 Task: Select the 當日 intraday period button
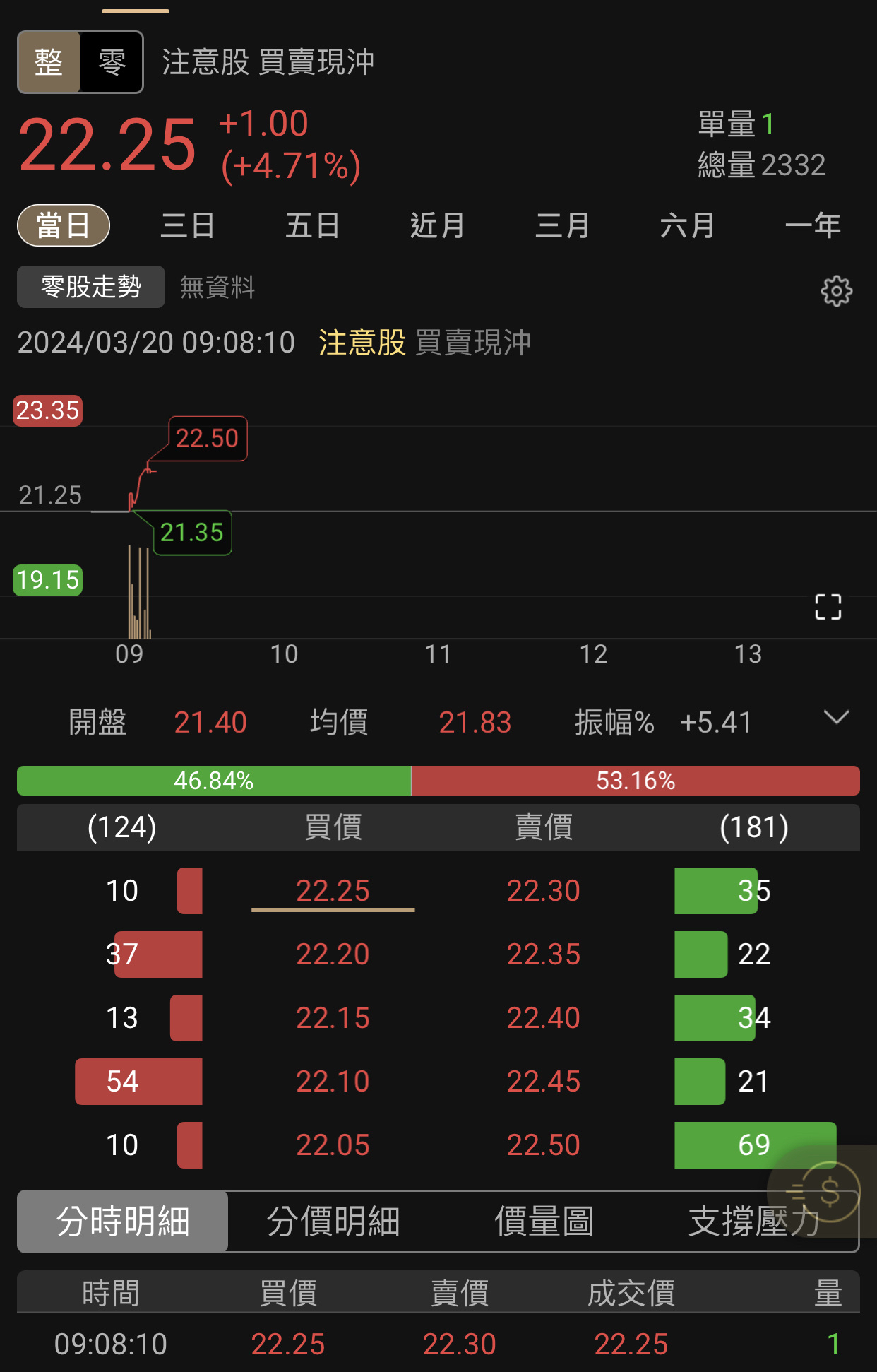coord(63,225)
